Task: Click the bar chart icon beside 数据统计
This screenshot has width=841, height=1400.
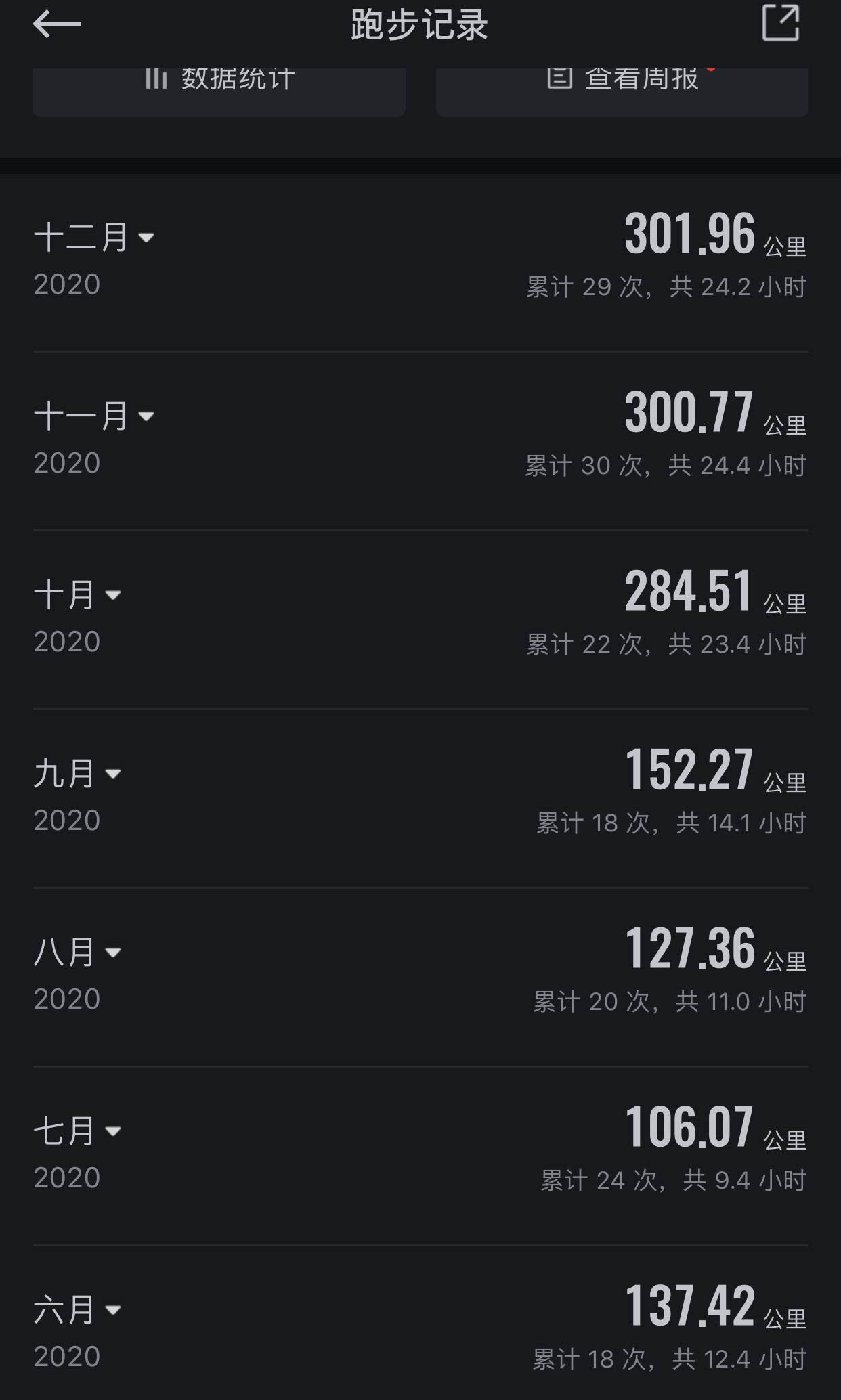Action: (156, 79)
